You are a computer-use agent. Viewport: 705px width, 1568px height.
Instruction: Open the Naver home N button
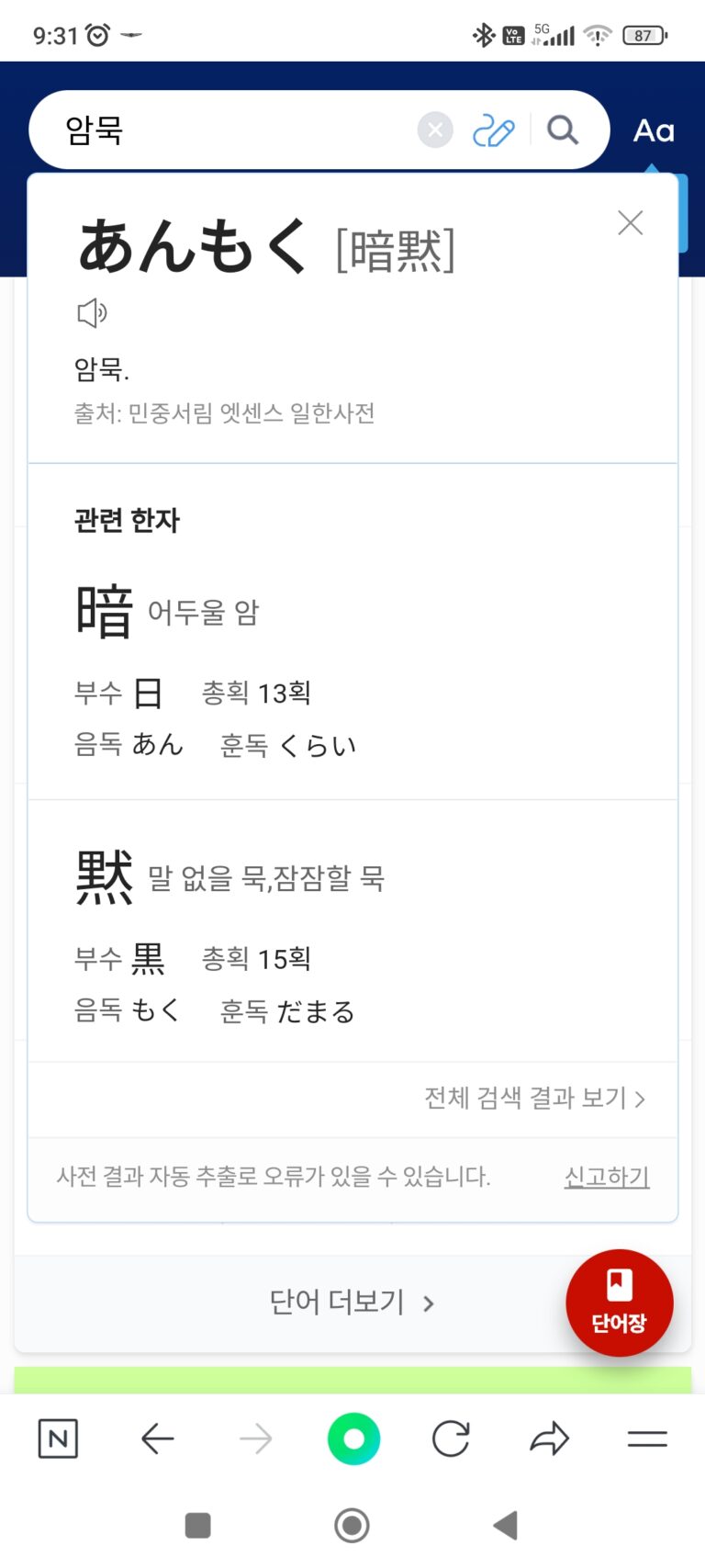[x=58, y=1438]
